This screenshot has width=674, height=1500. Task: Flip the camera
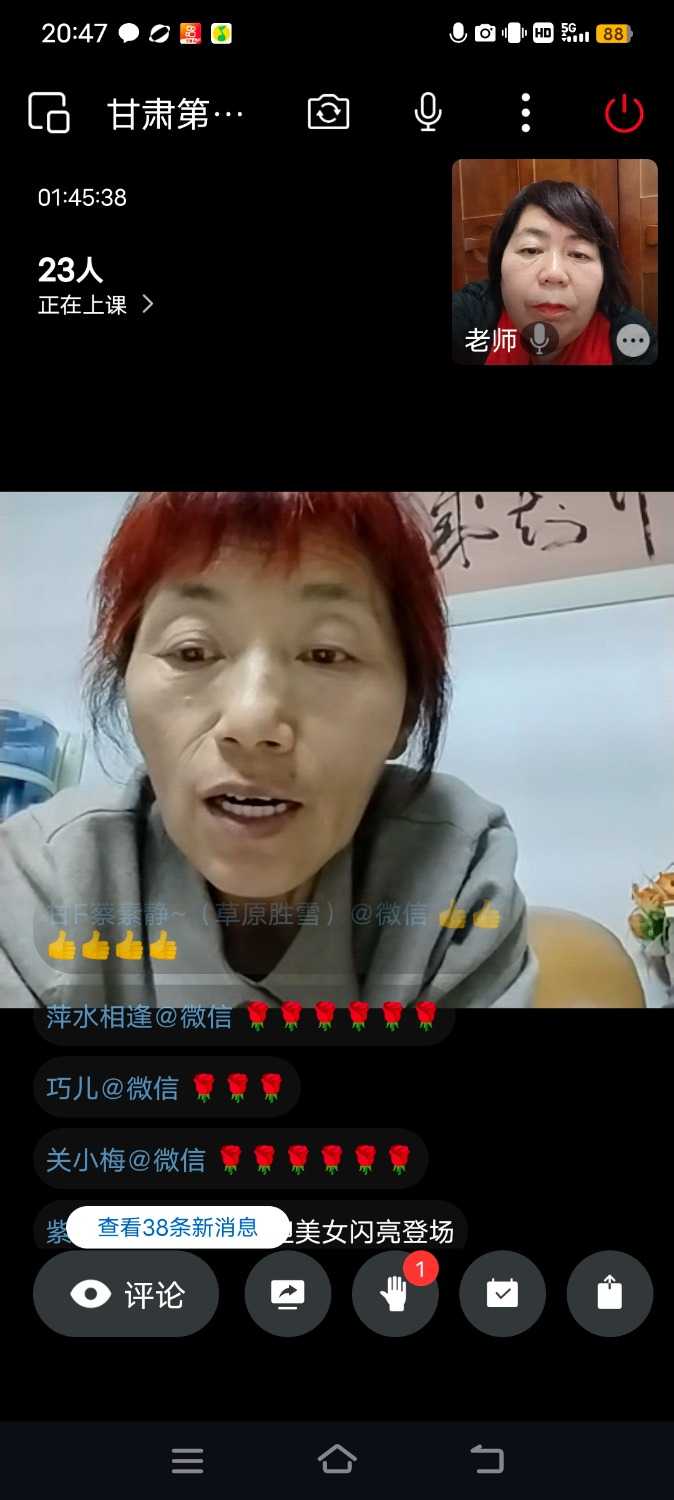pyautogui.click(x=328, y=113)
